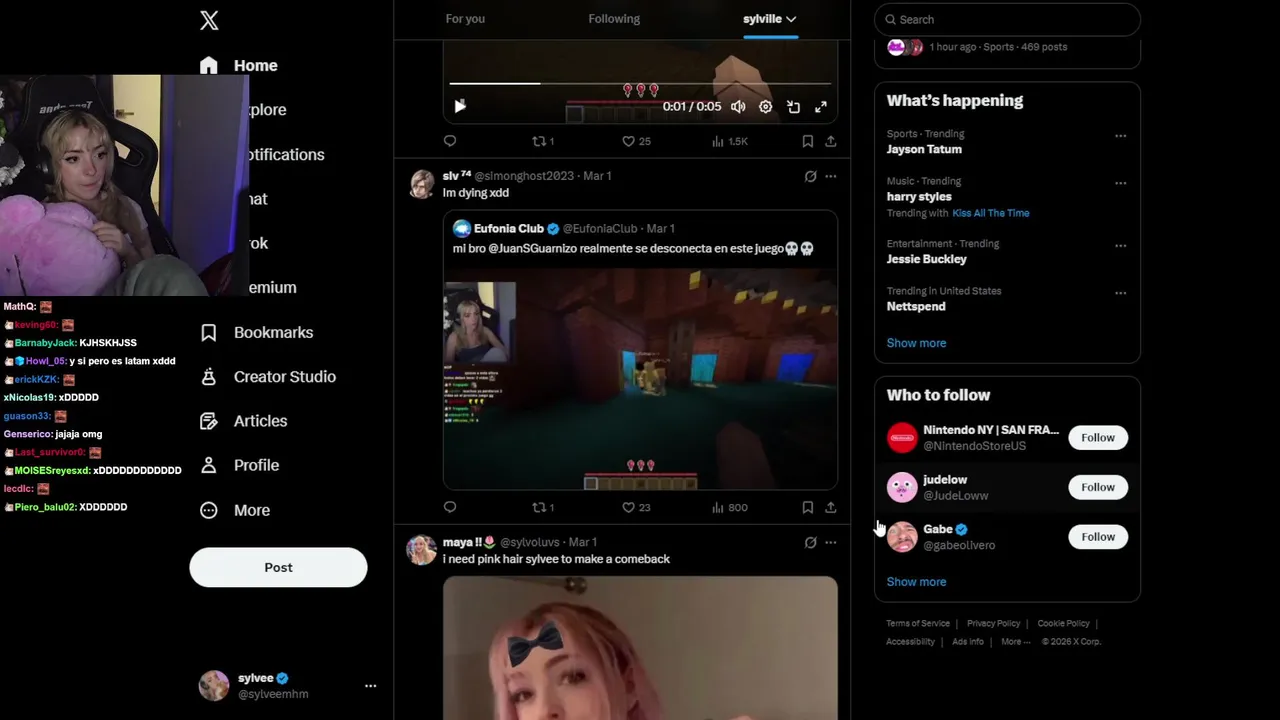Play the video at the top

459,107
